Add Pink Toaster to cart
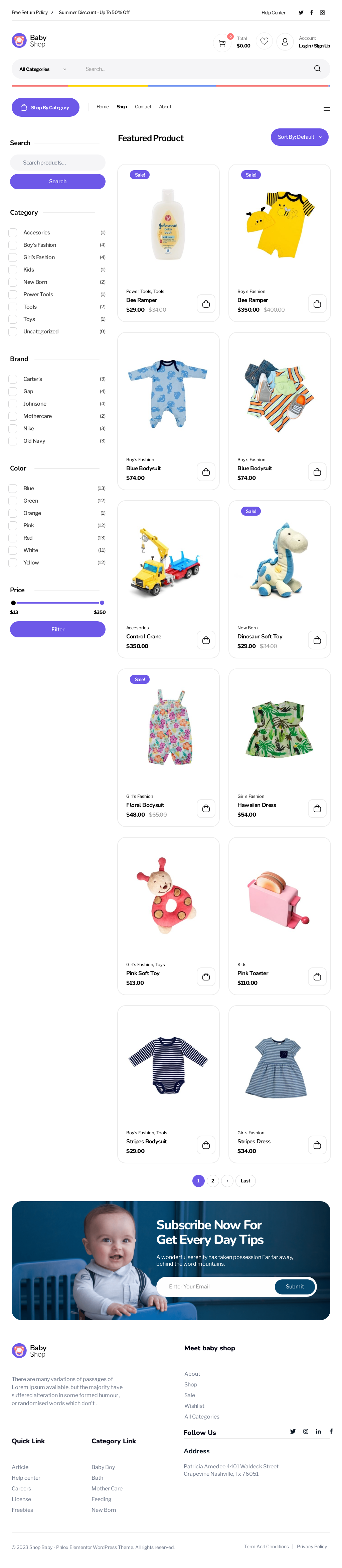This screenshot has height=1568, width=342. coord(317,976)
